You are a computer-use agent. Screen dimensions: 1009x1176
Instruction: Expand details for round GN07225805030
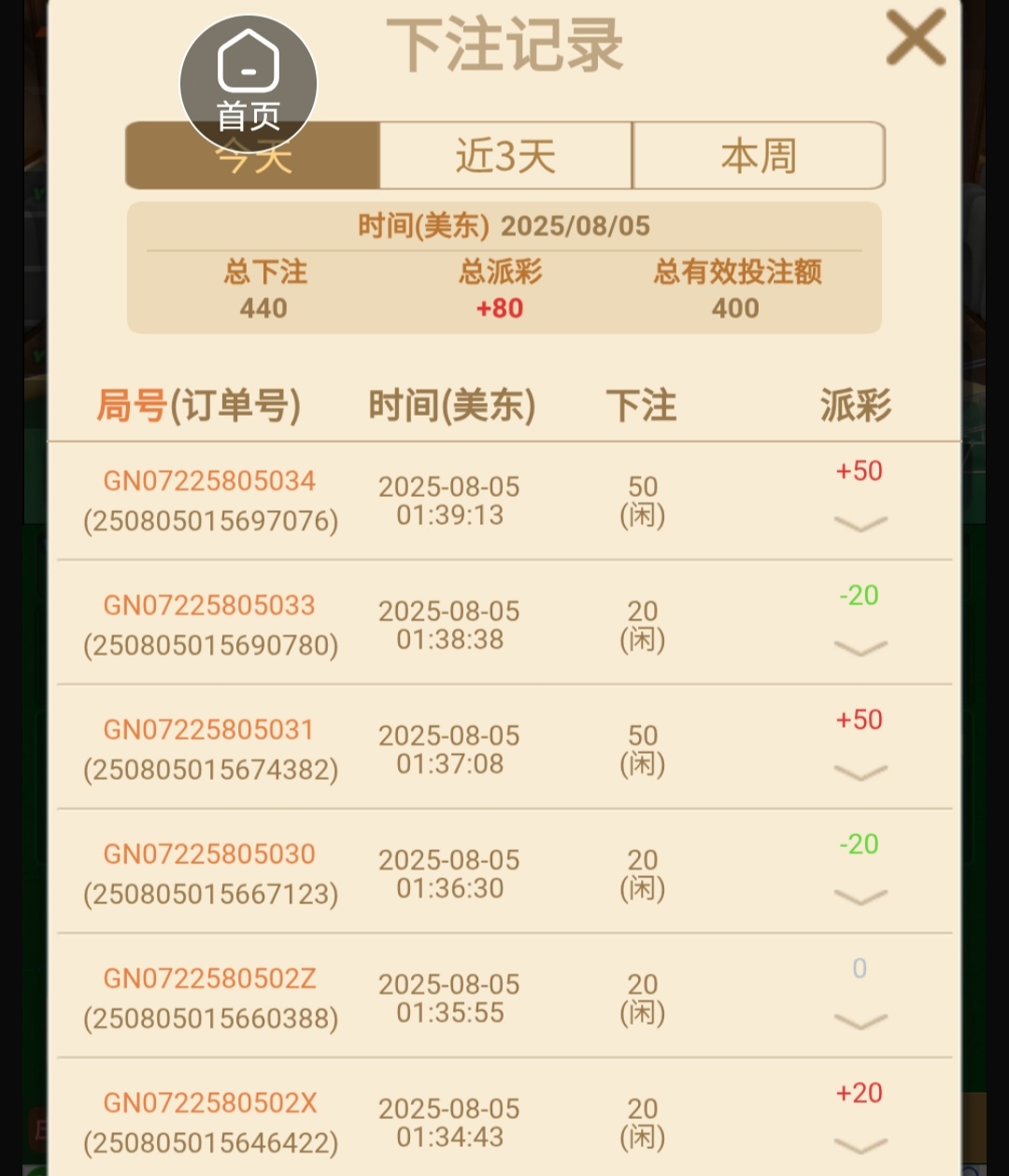860,897
